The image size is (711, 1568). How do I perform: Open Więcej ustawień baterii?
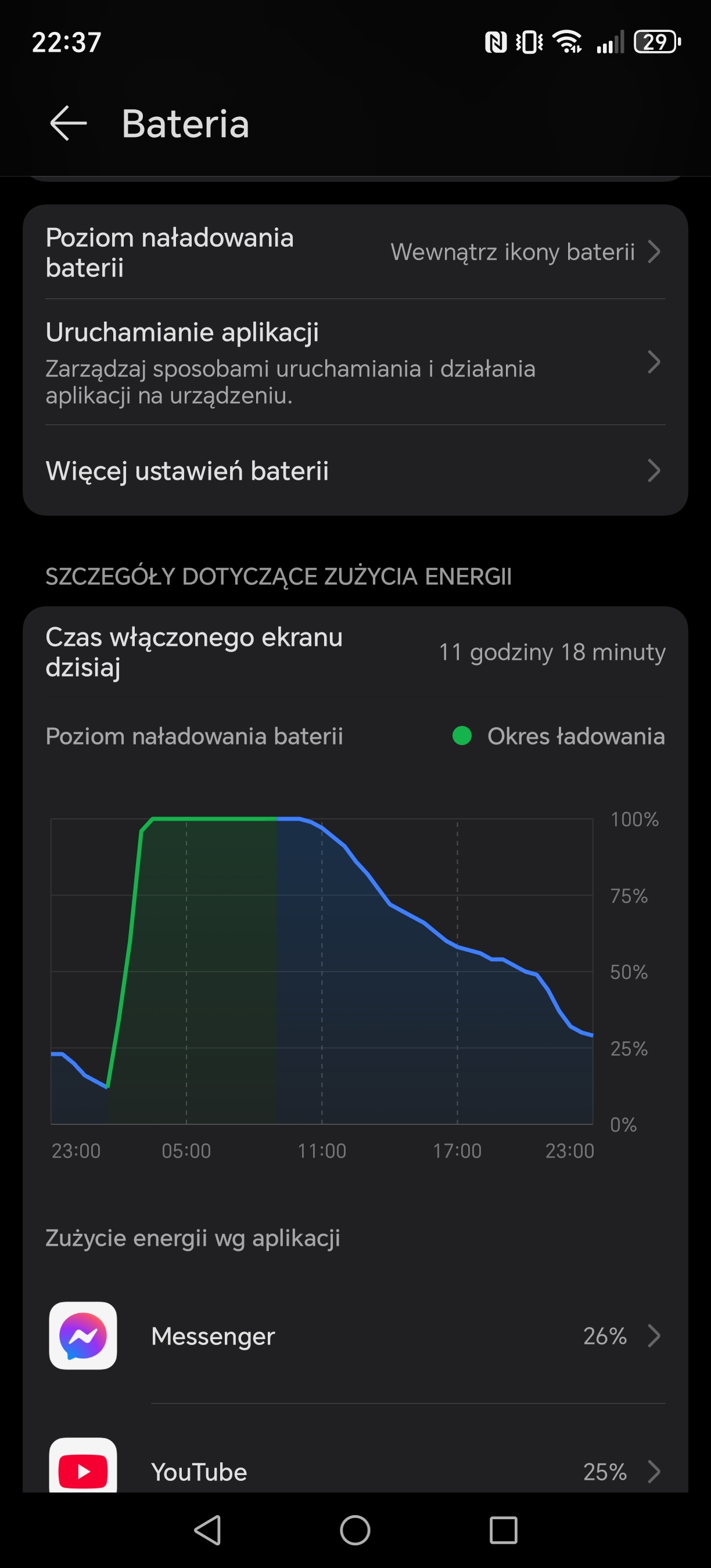[355, 470]
